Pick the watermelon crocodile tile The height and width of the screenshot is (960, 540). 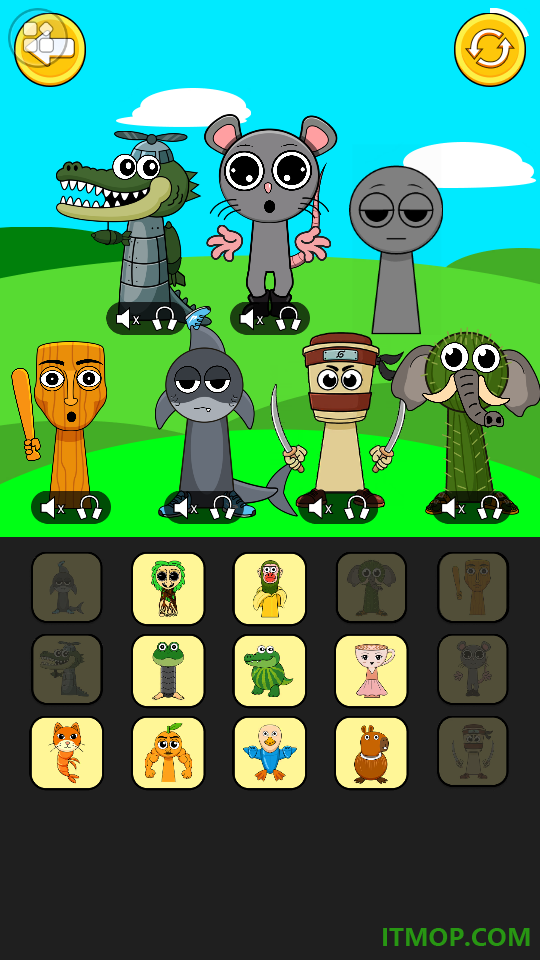pos(270,671)
